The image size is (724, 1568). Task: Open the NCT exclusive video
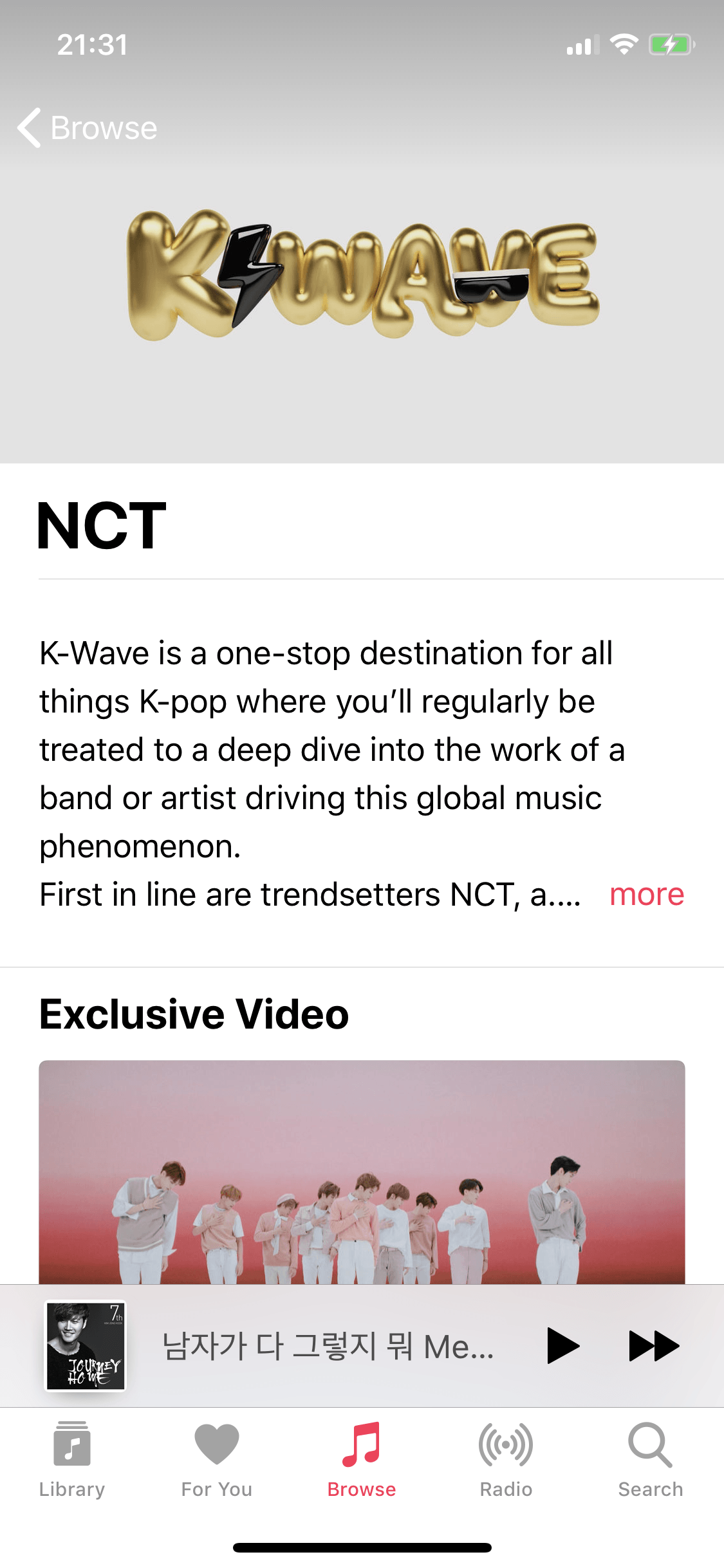362,1171
